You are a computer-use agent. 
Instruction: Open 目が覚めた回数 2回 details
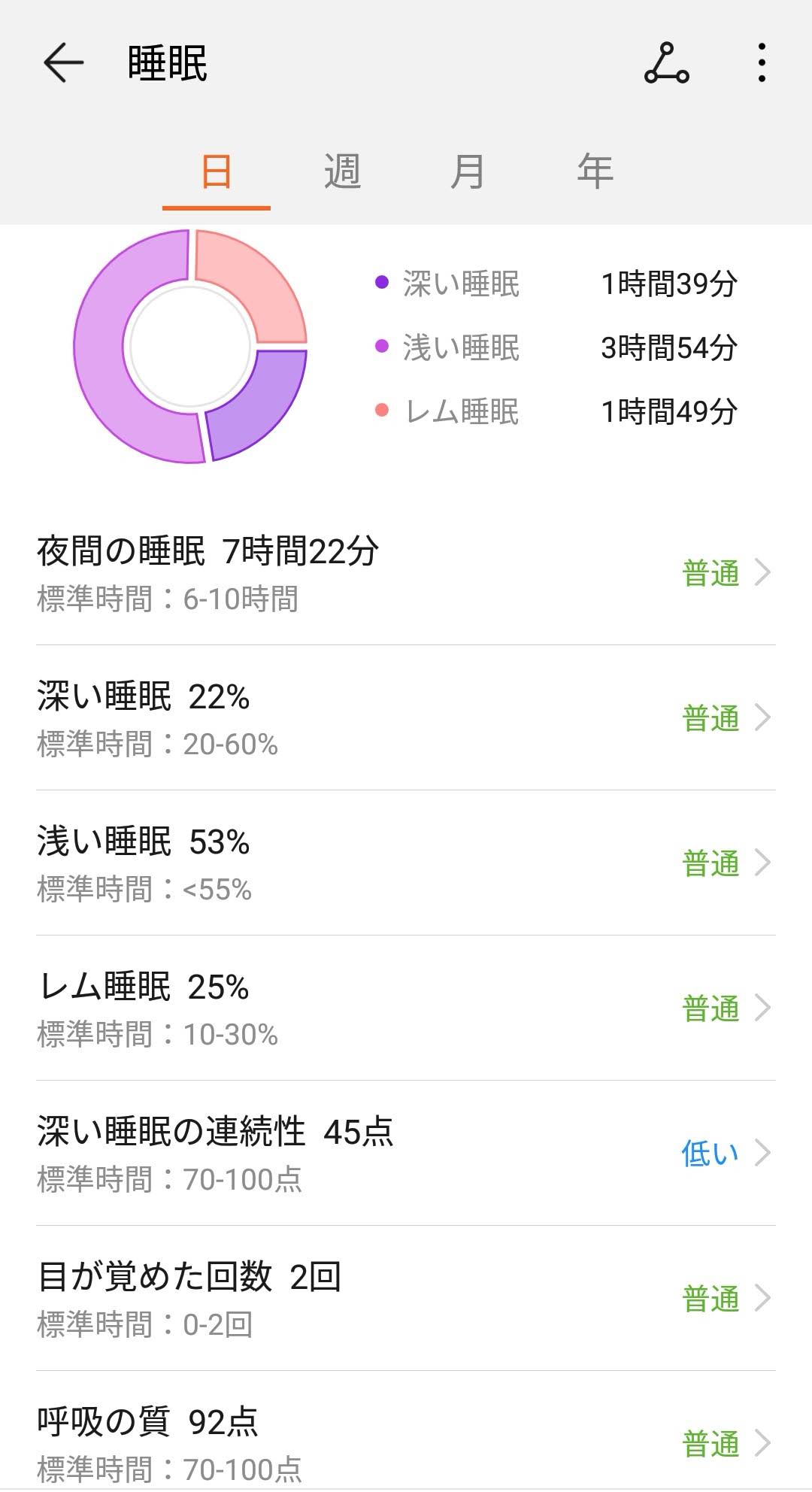point(406,1299)
